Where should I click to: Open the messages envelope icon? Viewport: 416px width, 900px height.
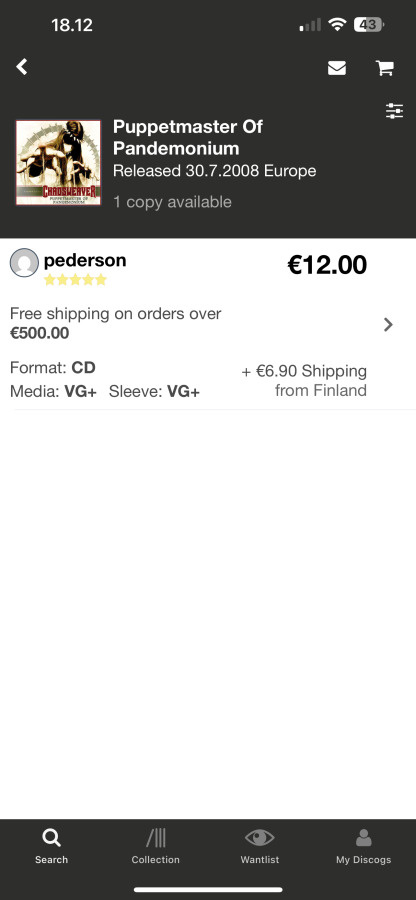point(337,68)
